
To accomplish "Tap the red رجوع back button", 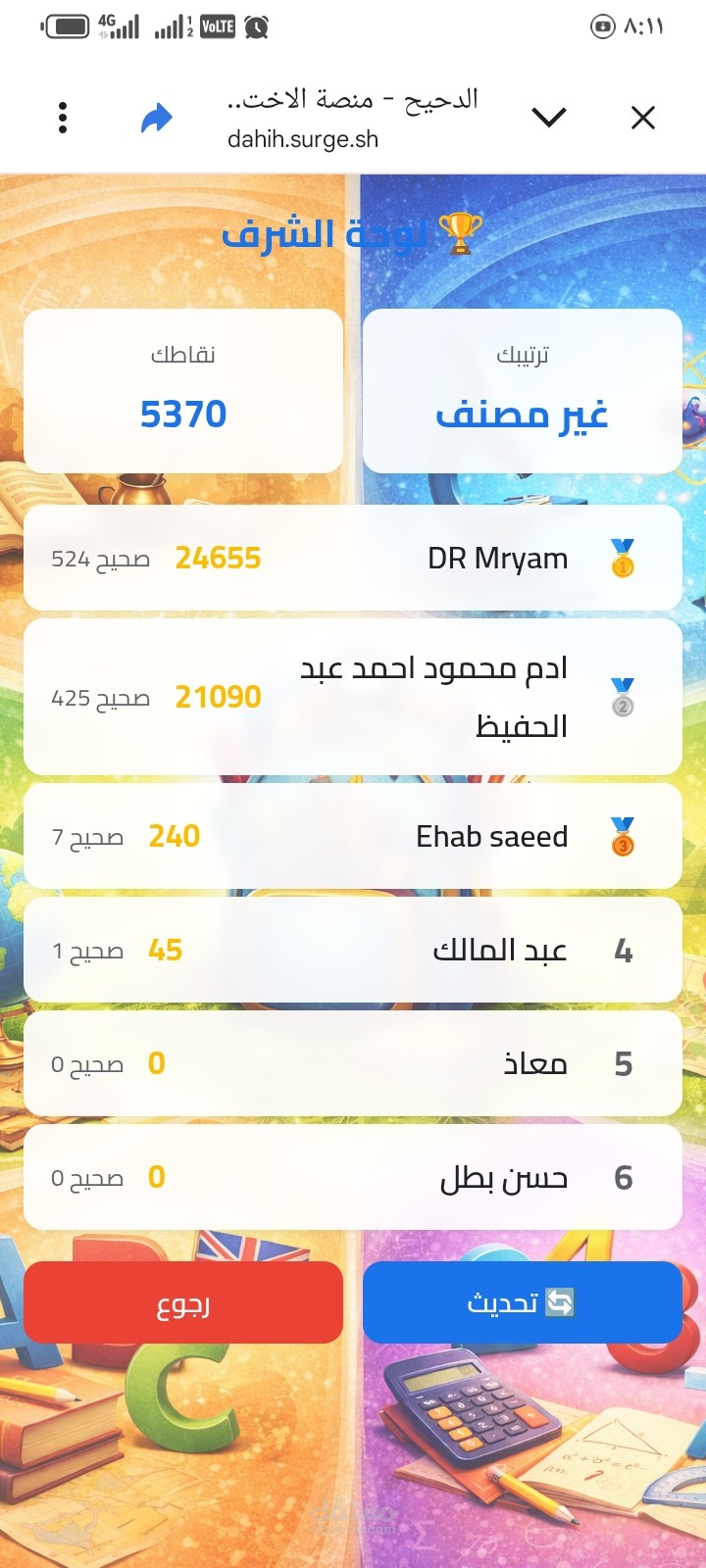I will [183, 1302].
